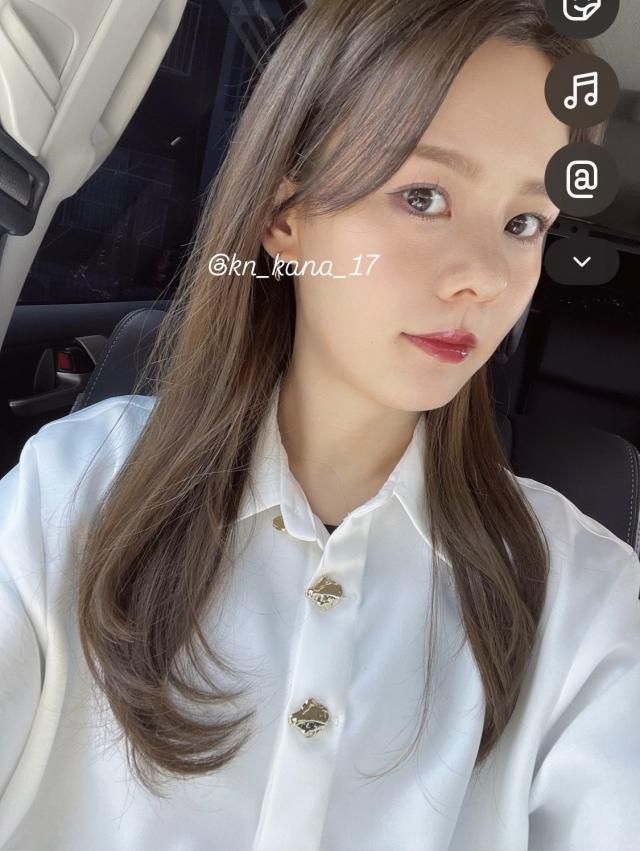Collapse the tools with the down chevron
The height and width of the screenshot is (851, 640).
pyautogui.click(x=581, y=261)
